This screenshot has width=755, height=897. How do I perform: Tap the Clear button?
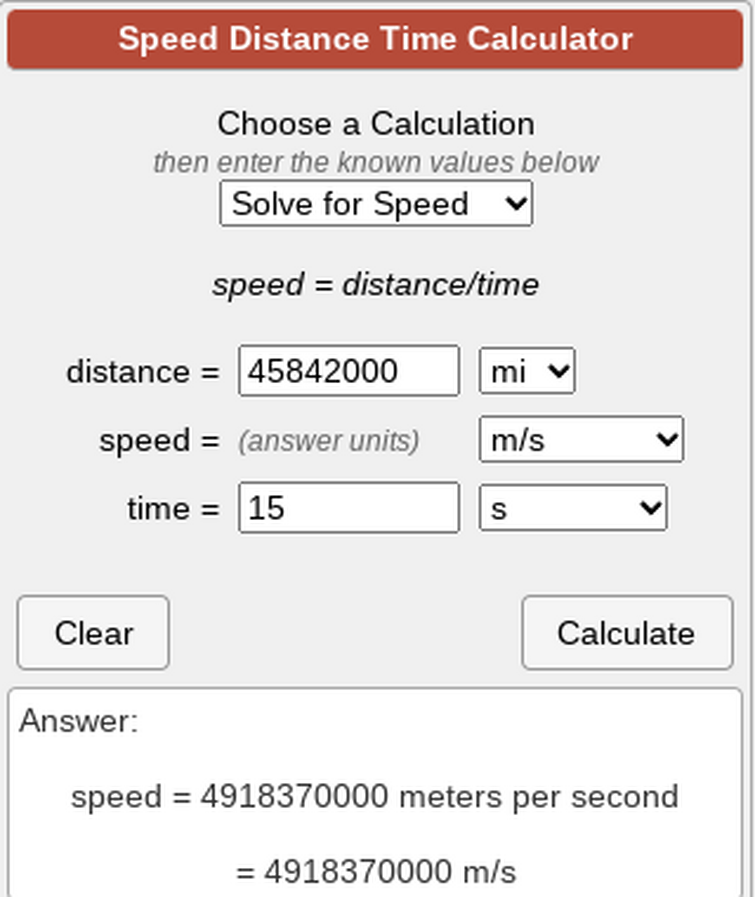(x=94, y=633)
